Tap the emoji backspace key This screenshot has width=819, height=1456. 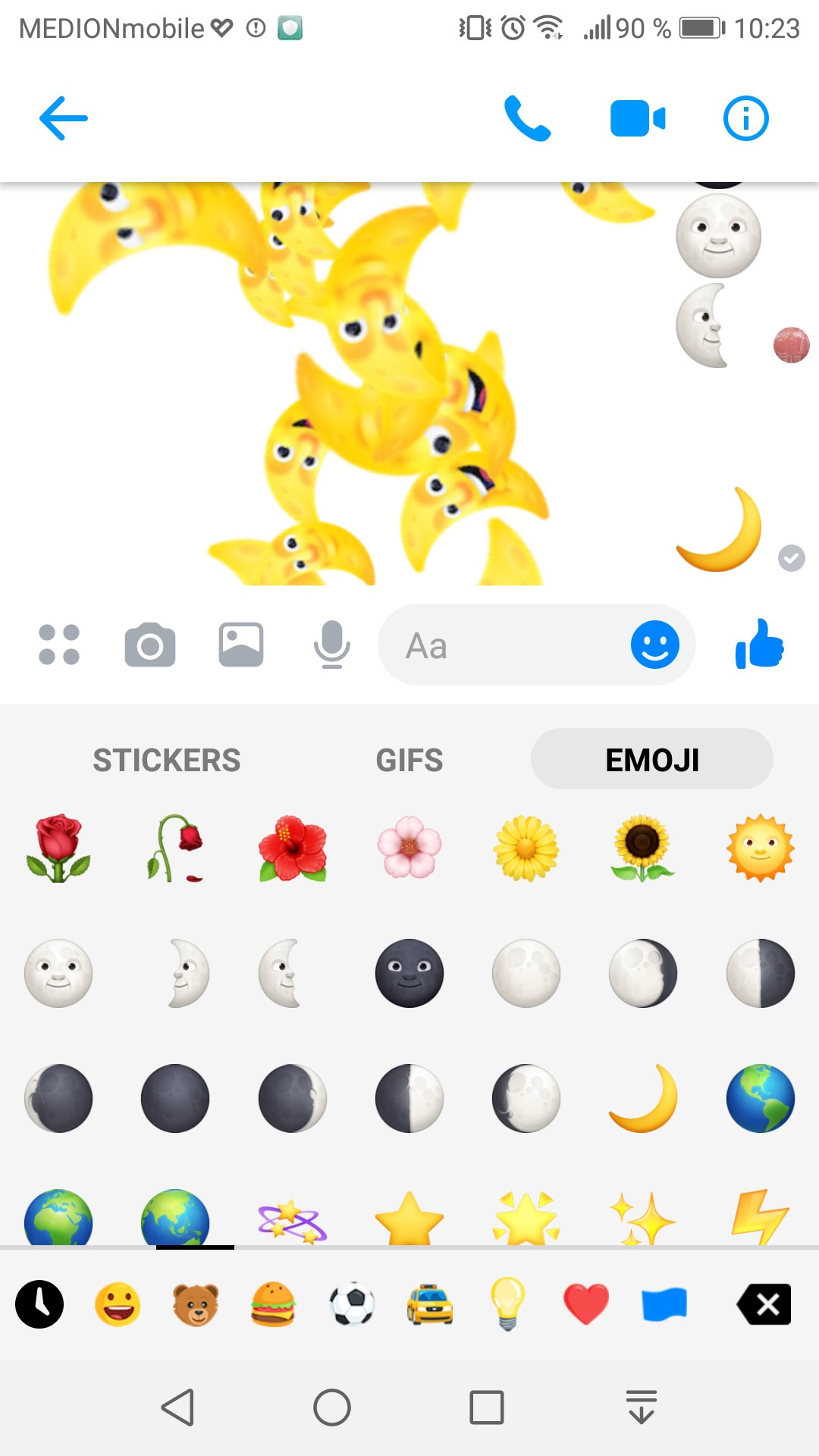(x=764, y=1304)
